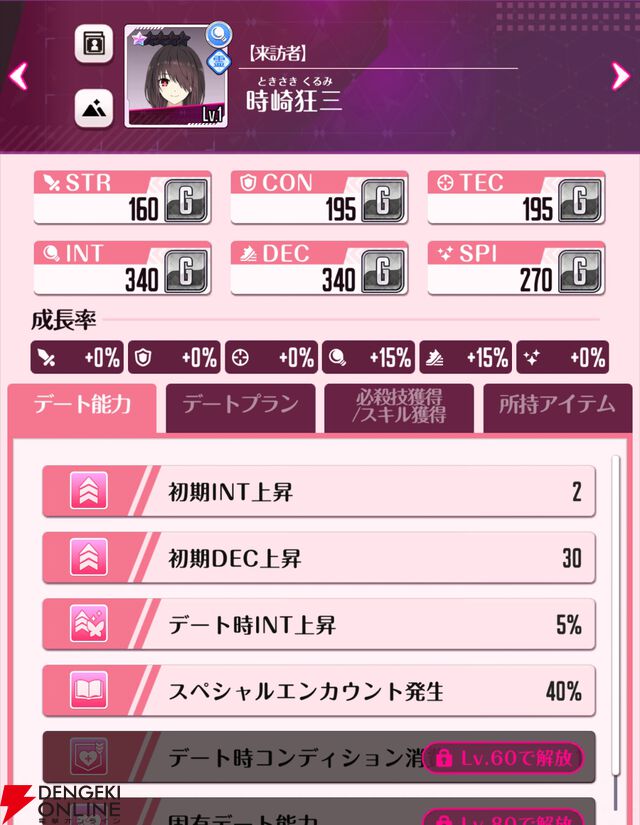The width and height of the screenshot is (640, 825).
Task: Switch to the 所持アイテム tab
Action: 557,405
